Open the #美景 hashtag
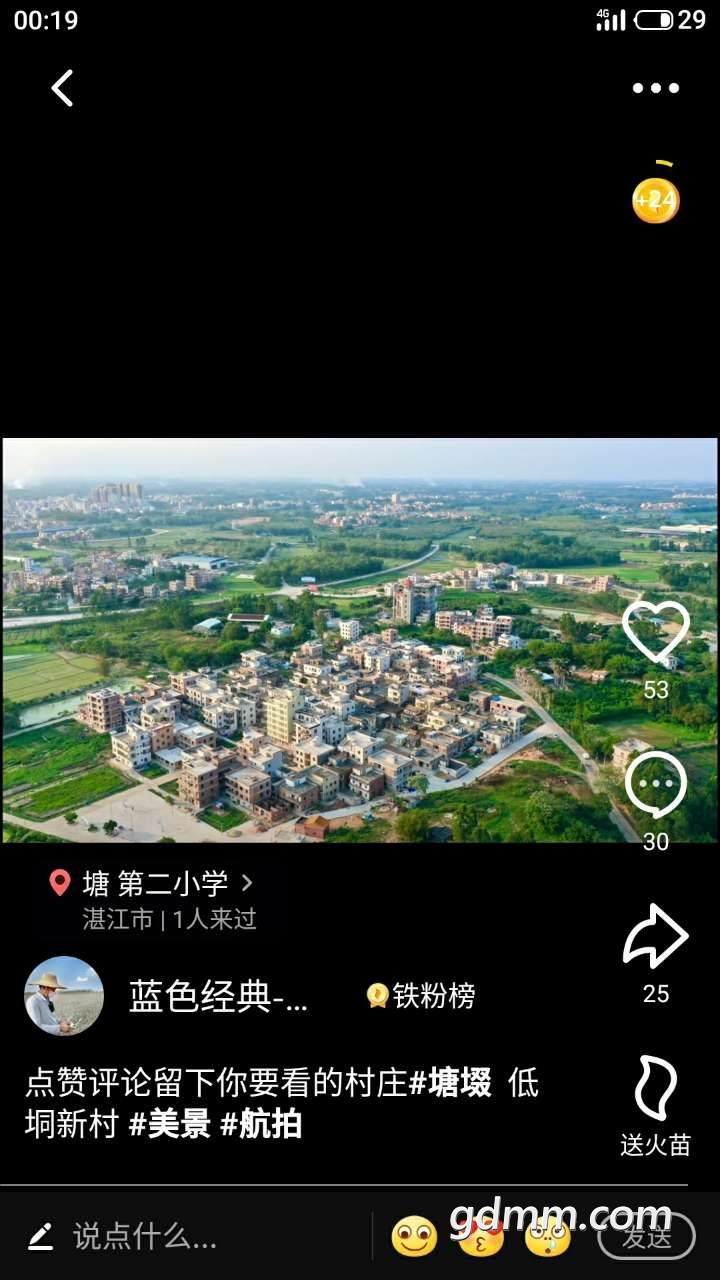This screenshot has width=720, height=1280. [x=170, y=1124]
